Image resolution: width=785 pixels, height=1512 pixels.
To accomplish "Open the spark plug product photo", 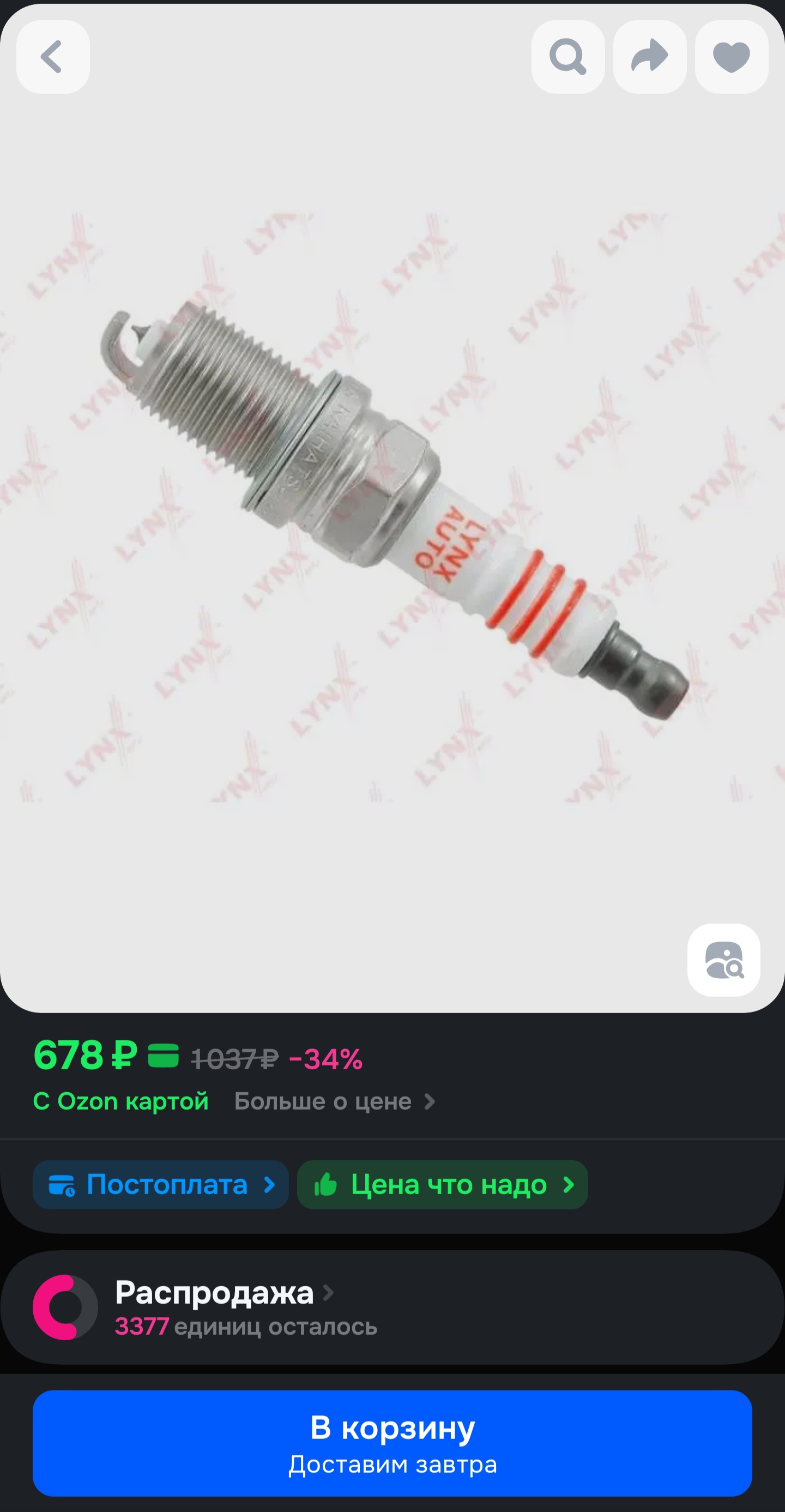I will coord(393,511).
